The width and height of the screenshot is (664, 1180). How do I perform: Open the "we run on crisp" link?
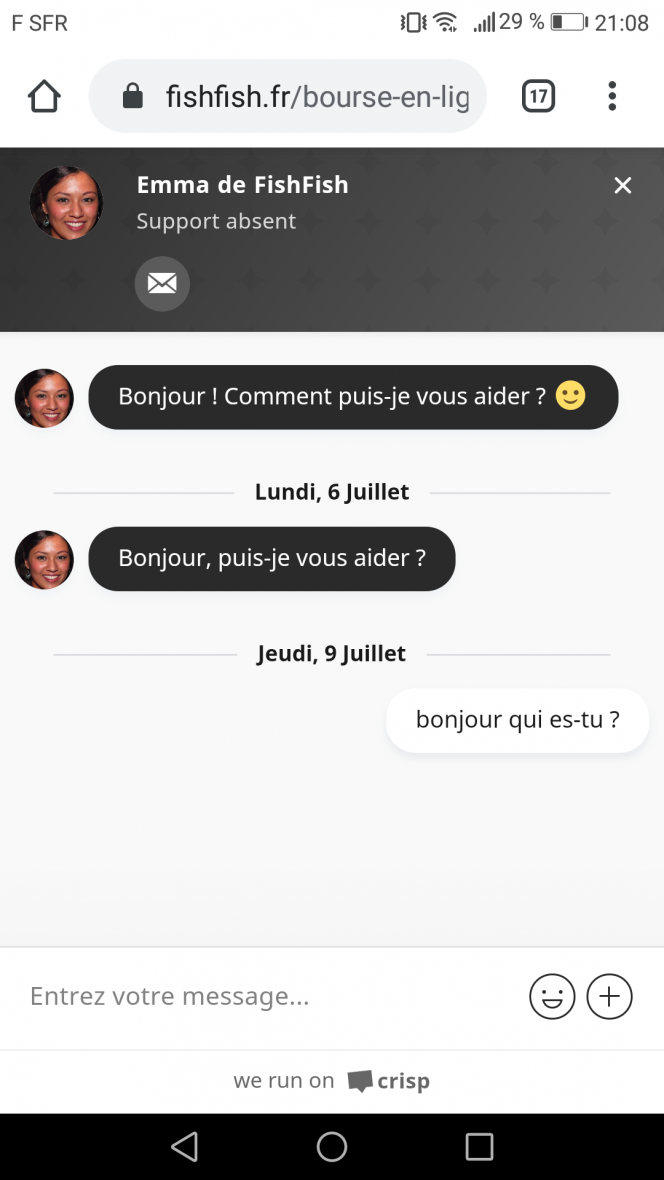point(332,1081)
